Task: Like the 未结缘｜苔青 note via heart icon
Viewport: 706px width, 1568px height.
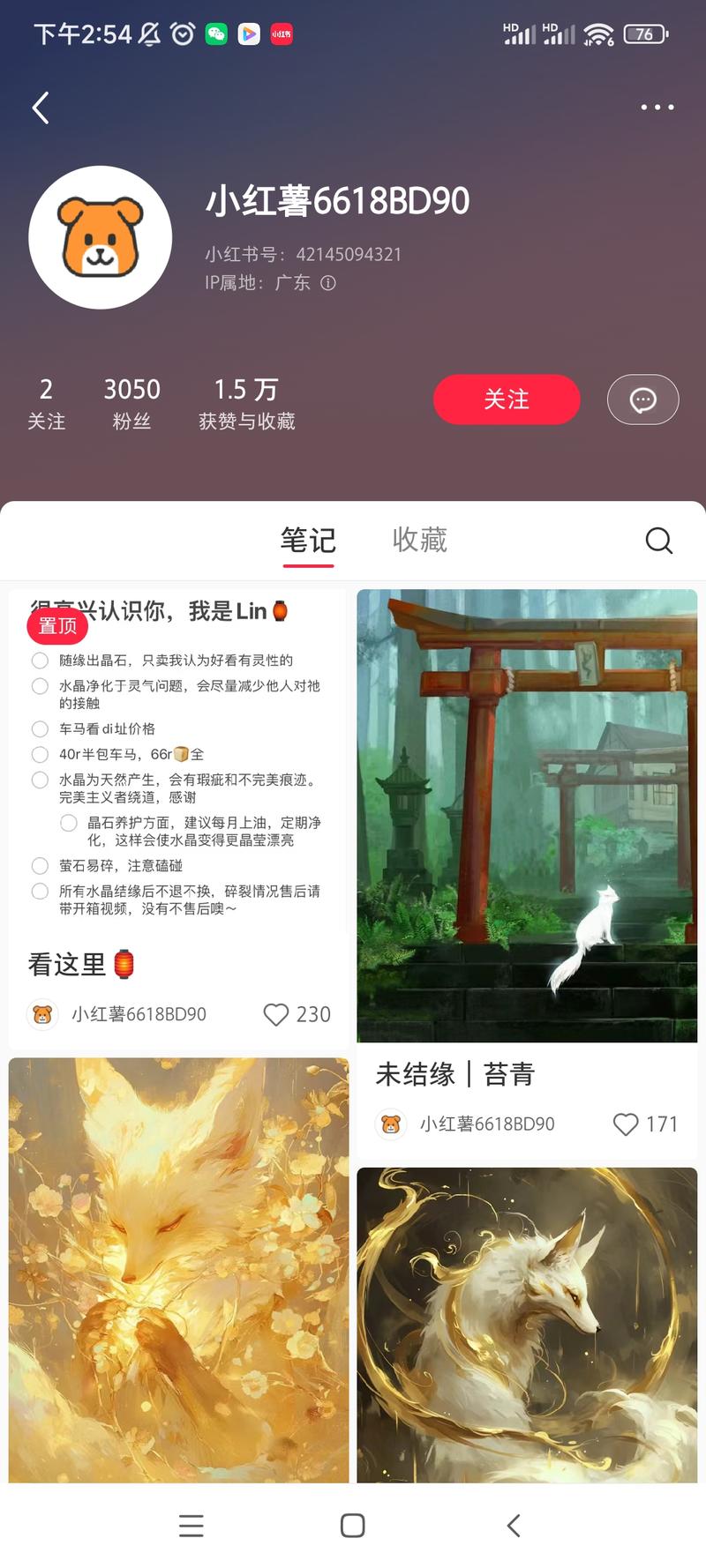Action: click(x=625, y=1124)
